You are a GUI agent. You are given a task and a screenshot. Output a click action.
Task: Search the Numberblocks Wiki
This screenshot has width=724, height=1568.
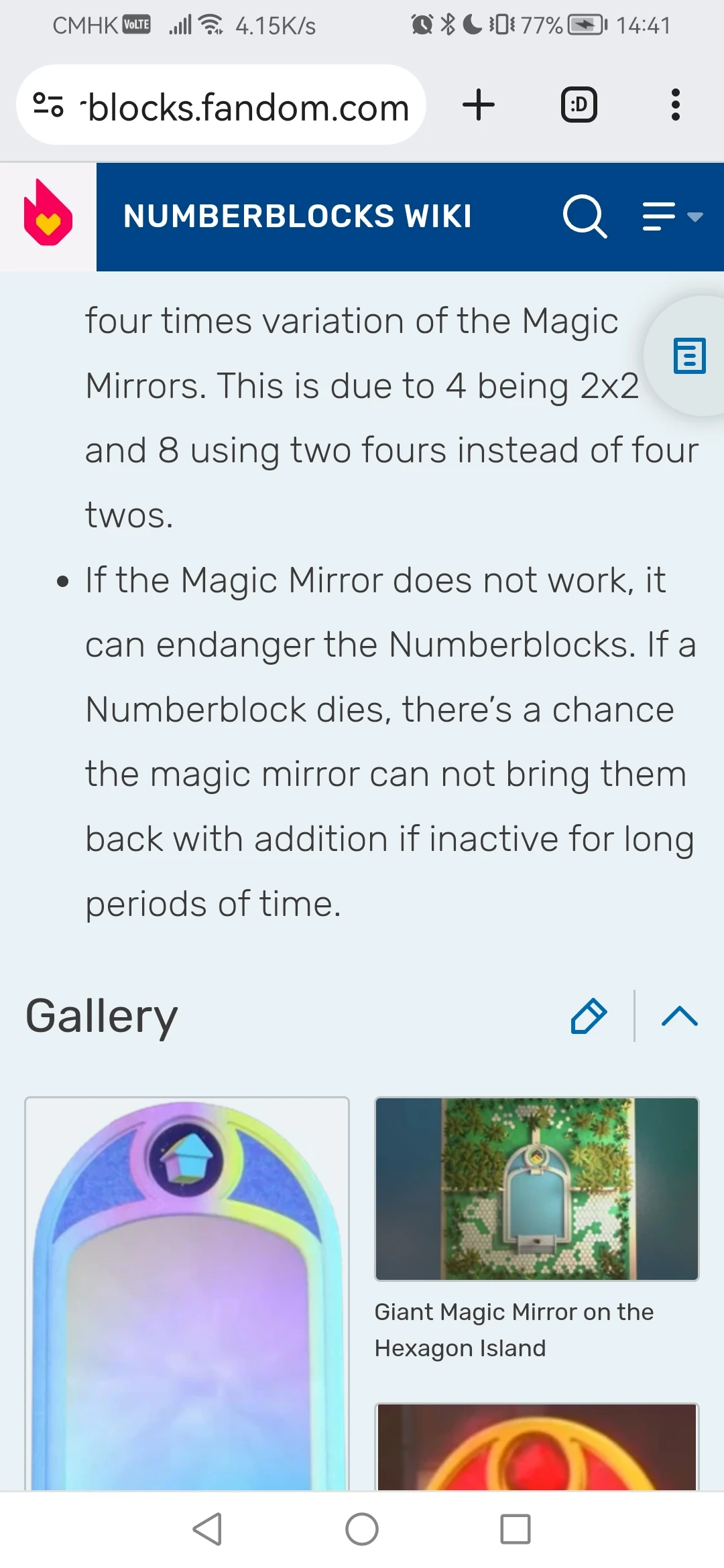[x=585, y=216]
